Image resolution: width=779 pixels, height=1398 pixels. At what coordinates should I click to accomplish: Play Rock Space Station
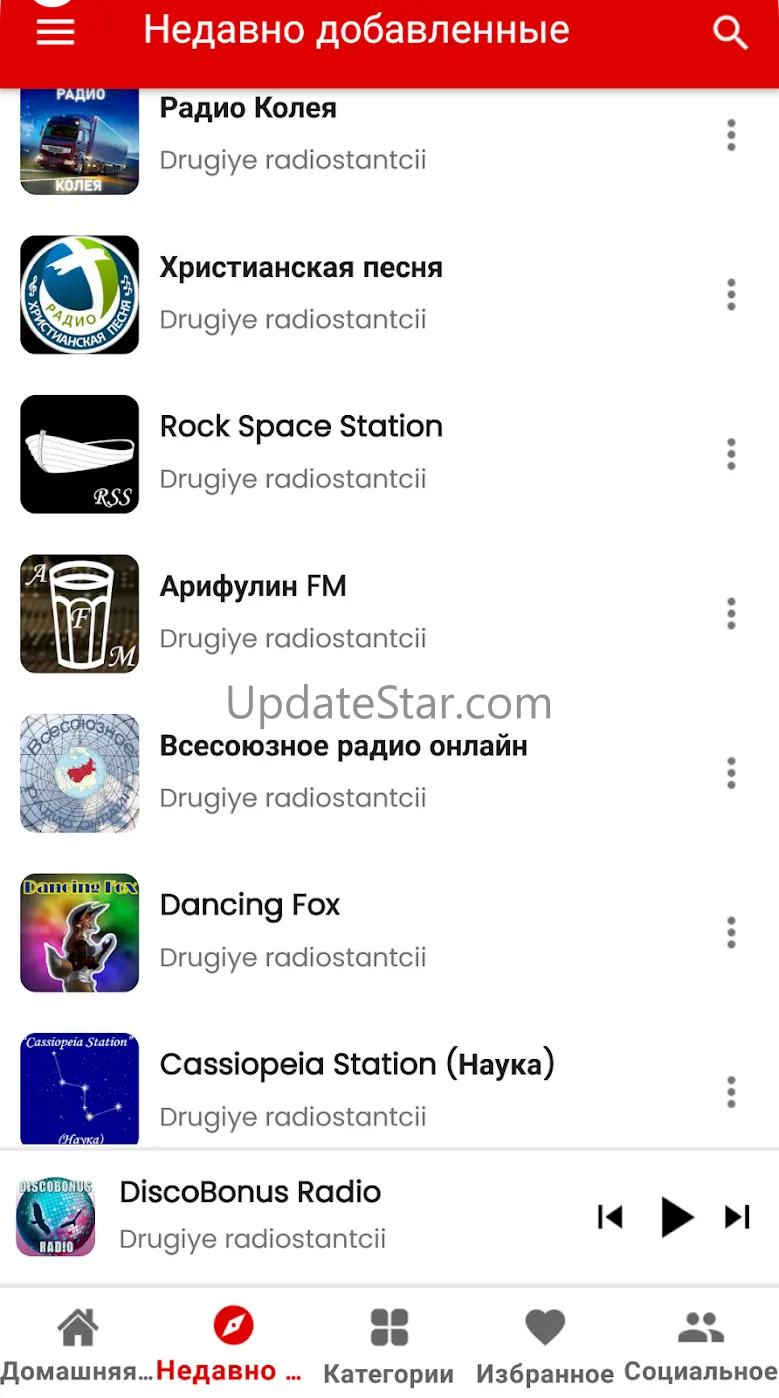coord(389,454)
